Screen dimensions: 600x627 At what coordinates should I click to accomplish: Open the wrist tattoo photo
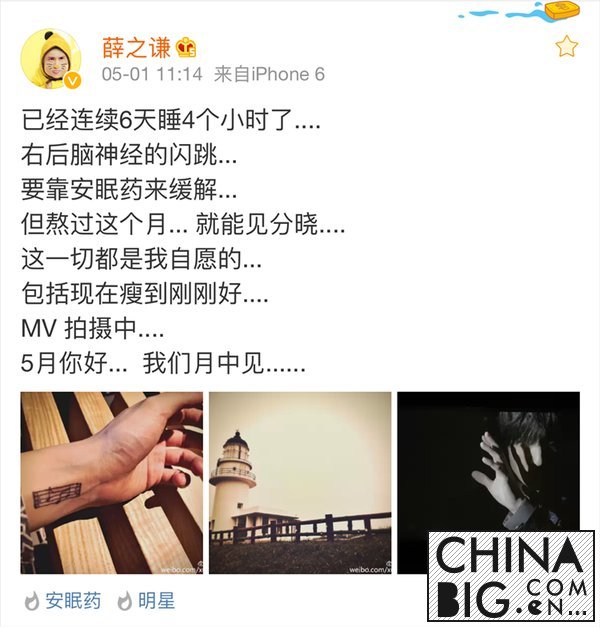(x=111, y=483)
